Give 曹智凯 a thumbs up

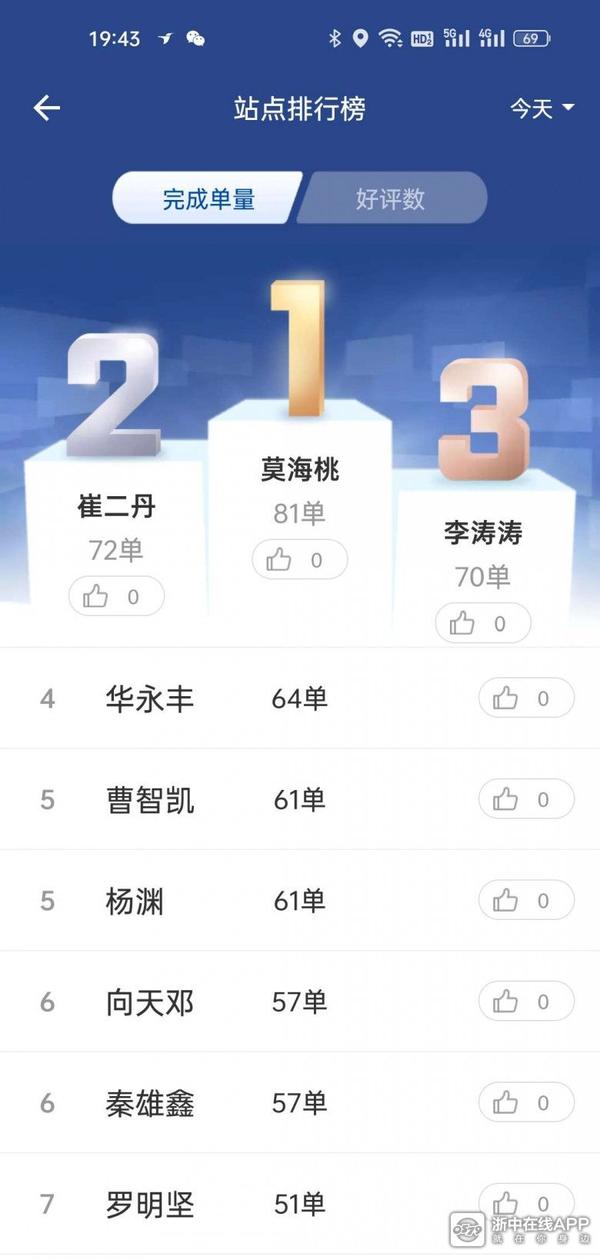526,799
